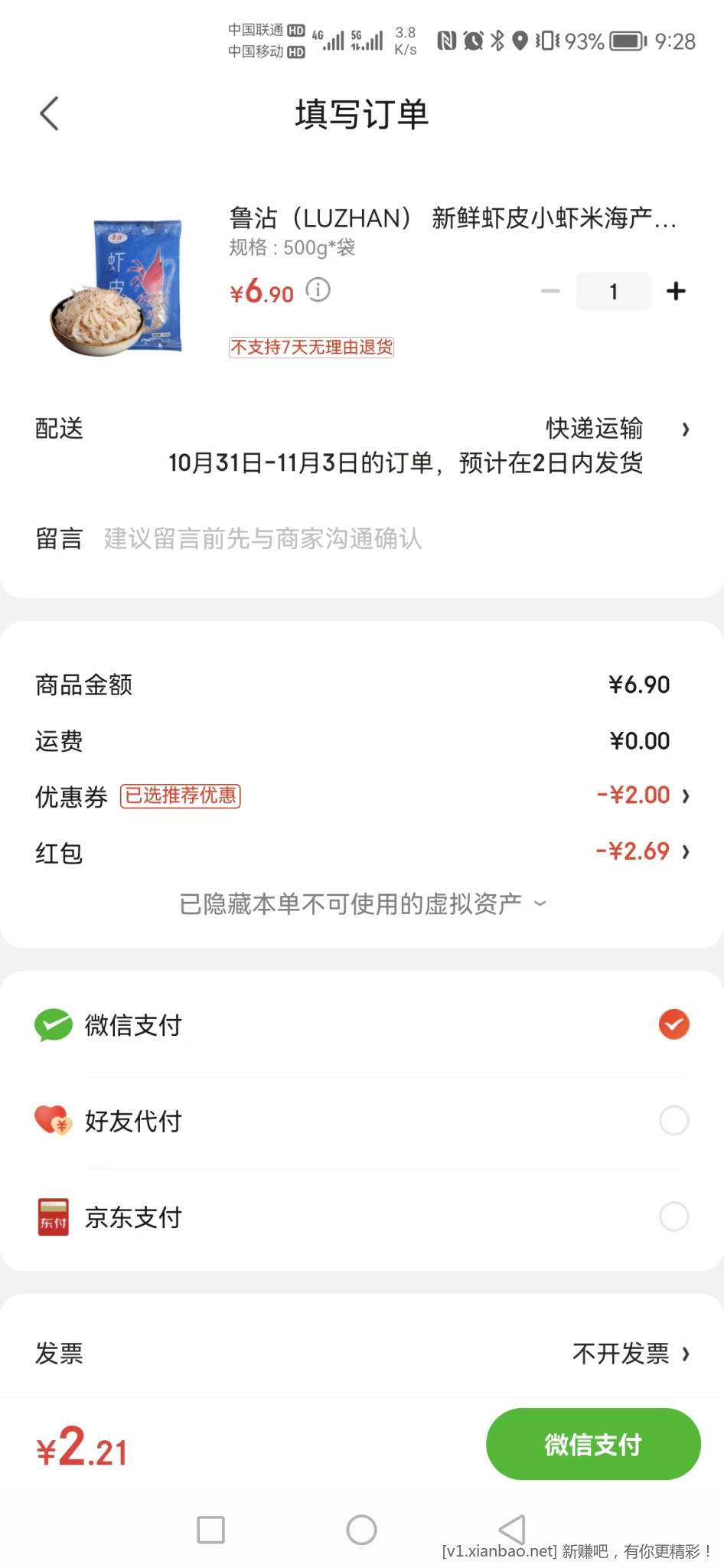Increase product quantity with the plus button
Image resolution: width=724 pixels, height=1568 pixels.
click(x=676, y=291)
